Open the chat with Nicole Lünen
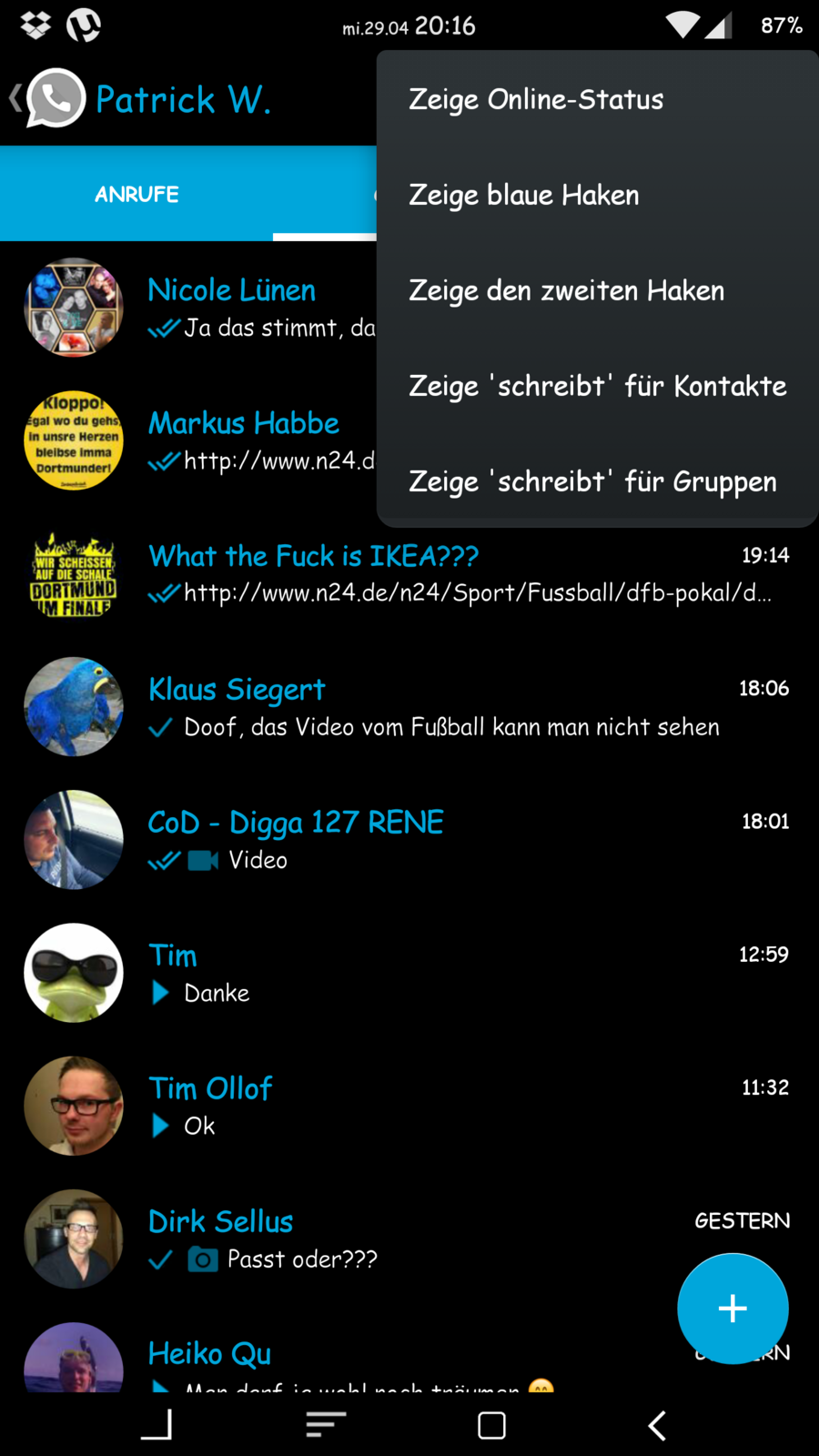 click(231, 307)
